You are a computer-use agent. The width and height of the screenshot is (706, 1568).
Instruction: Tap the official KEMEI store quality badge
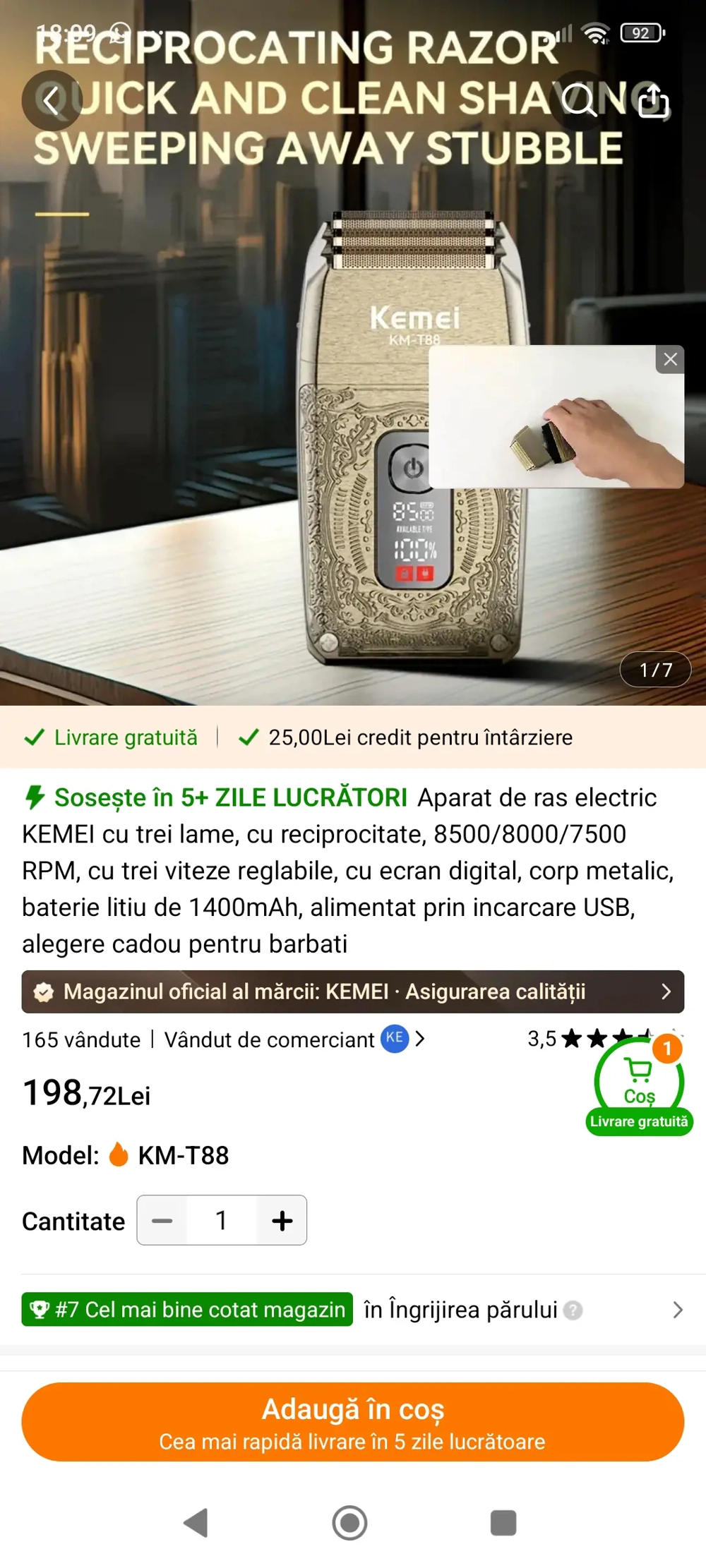point(44,991)
